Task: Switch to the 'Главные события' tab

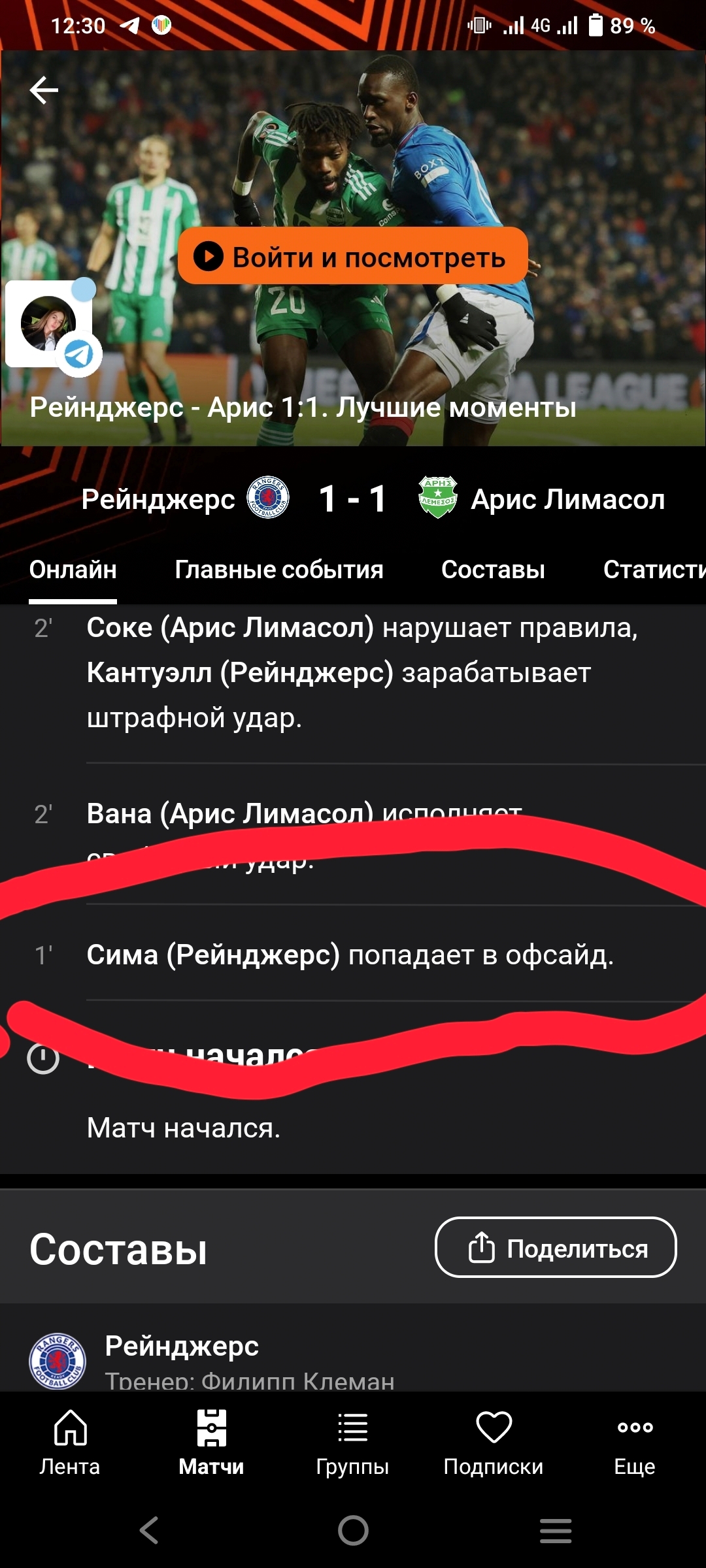Action: pyautogui.click(x=279, y=570)
